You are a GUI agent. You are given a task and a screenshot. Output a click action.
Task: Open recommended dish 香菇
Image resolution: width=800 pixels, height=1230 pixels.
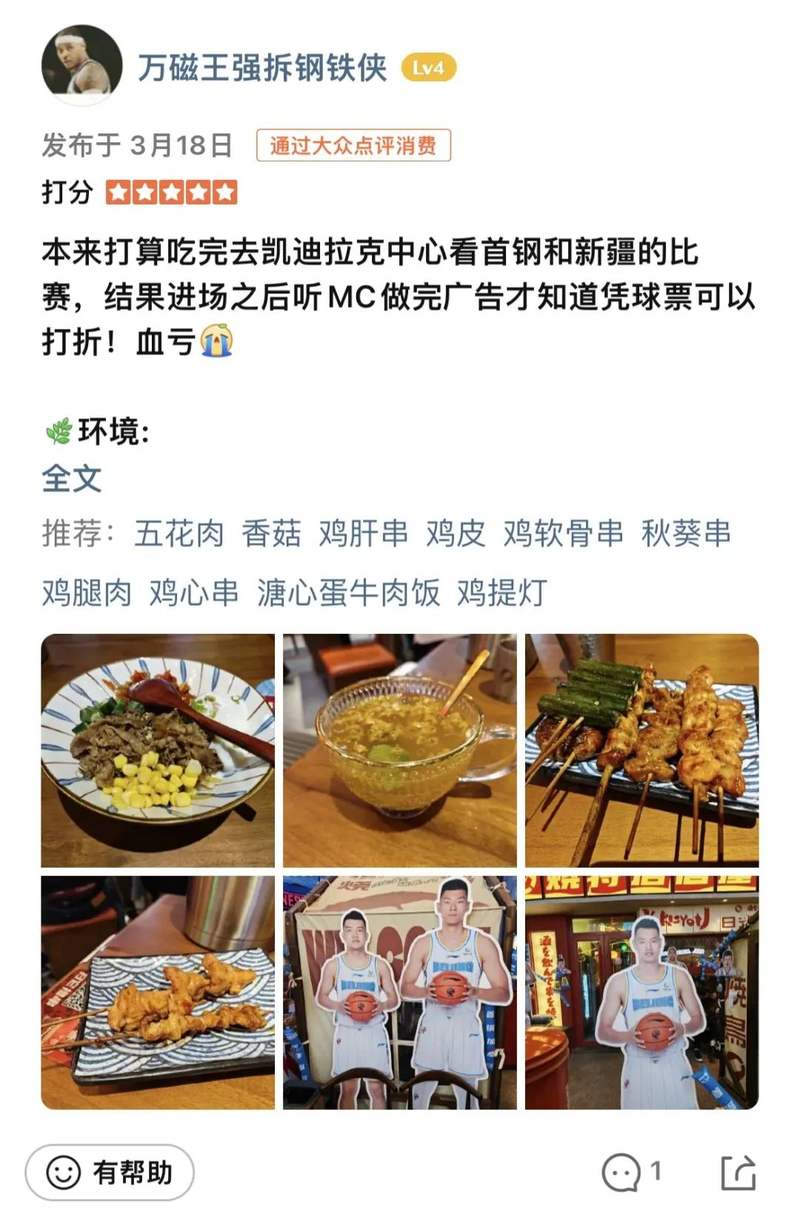(x=271, y=534)
